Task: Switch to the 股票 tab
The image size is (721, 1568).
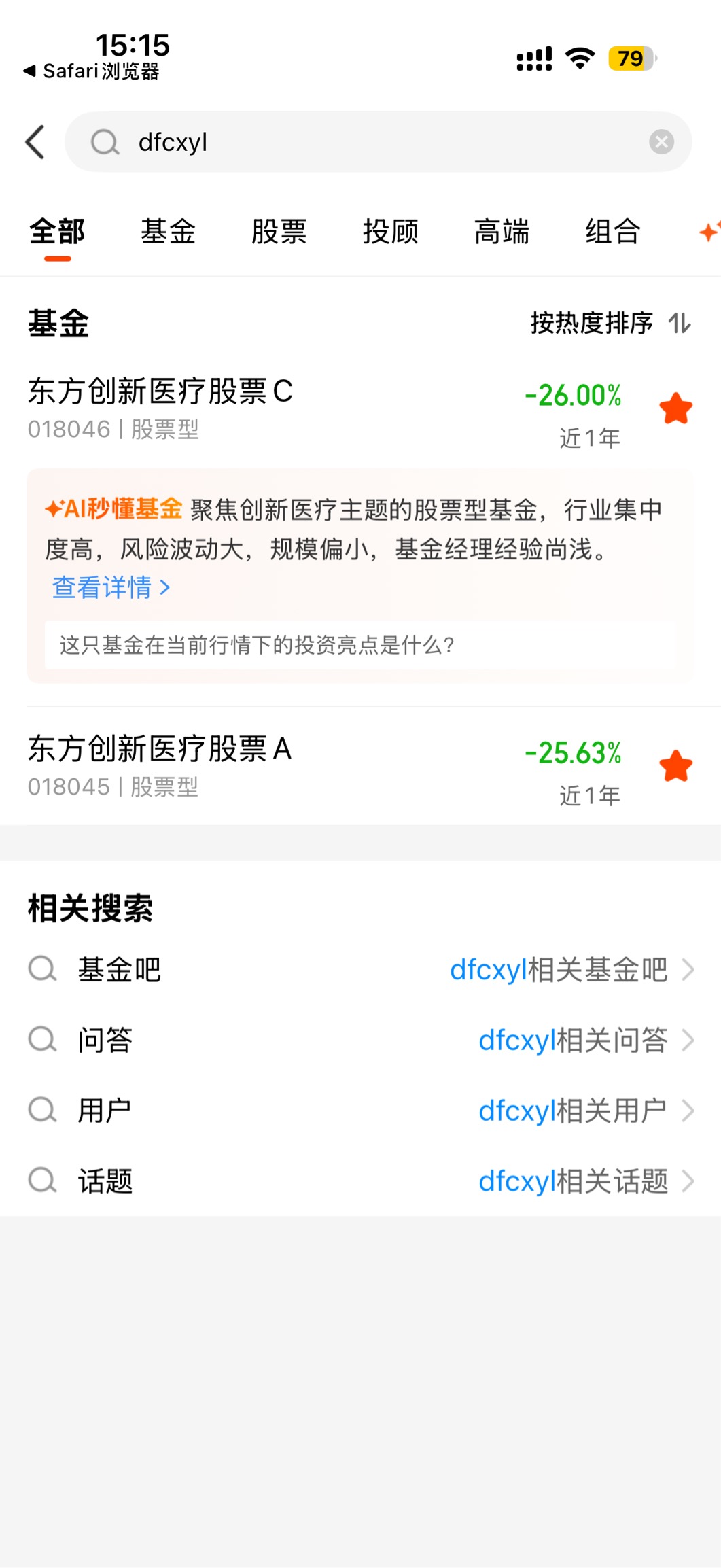Action: pyautogui.click(x=279, y=232)
